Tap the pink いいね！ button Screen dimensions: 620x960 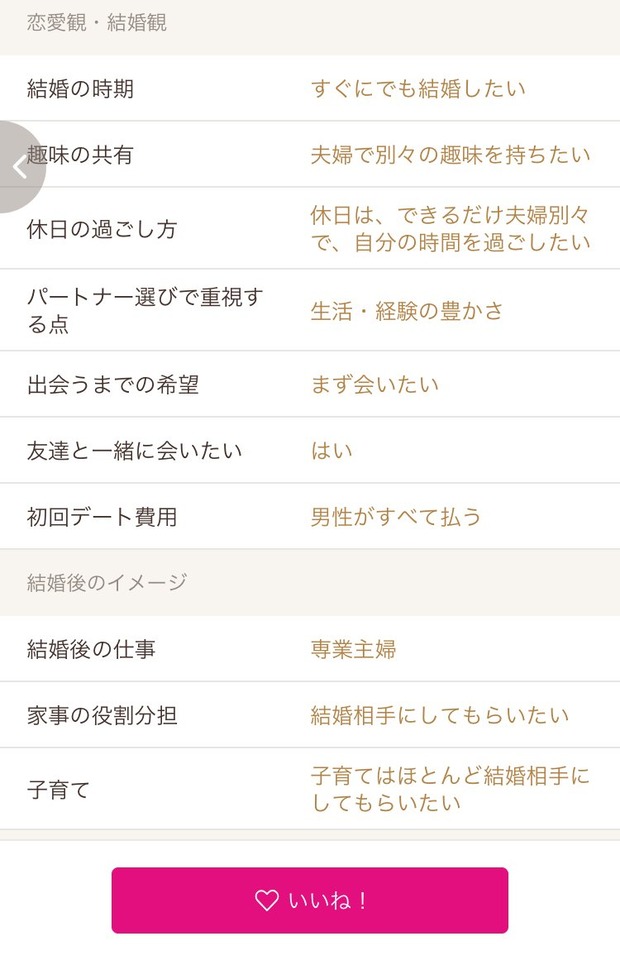[x=310, y=900]
